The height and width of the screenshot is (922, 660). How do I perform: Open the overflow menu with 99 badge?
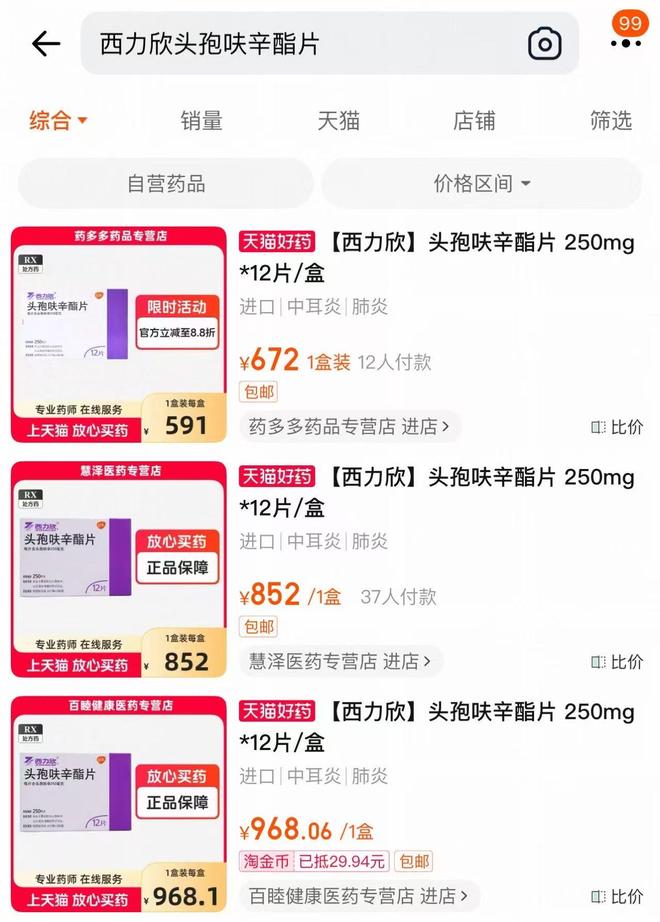(626, 43)
